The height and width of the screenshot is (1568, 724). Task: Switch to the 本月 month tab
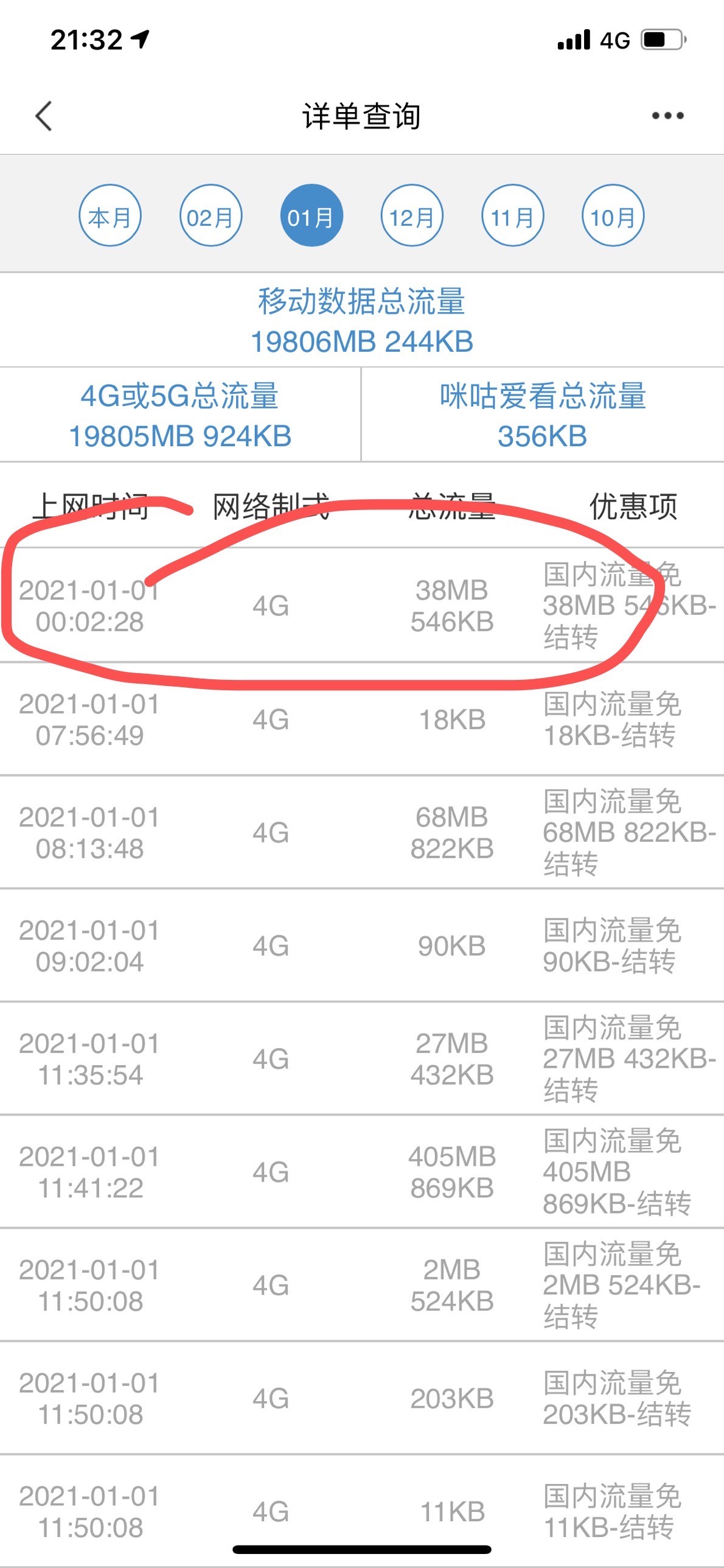(110, 216)
